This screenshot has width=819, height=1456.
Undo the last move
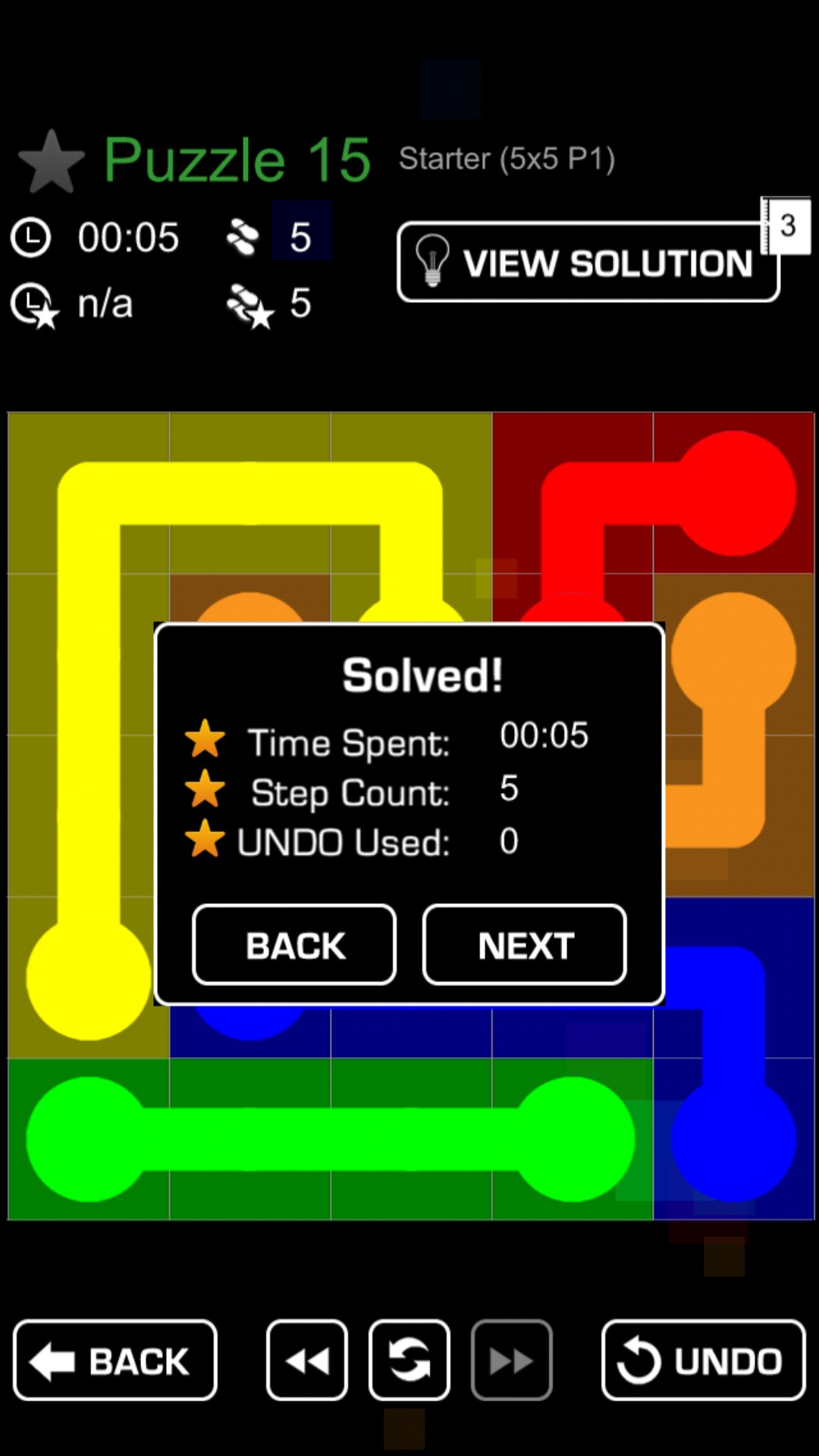click(x=703, y=1360)
